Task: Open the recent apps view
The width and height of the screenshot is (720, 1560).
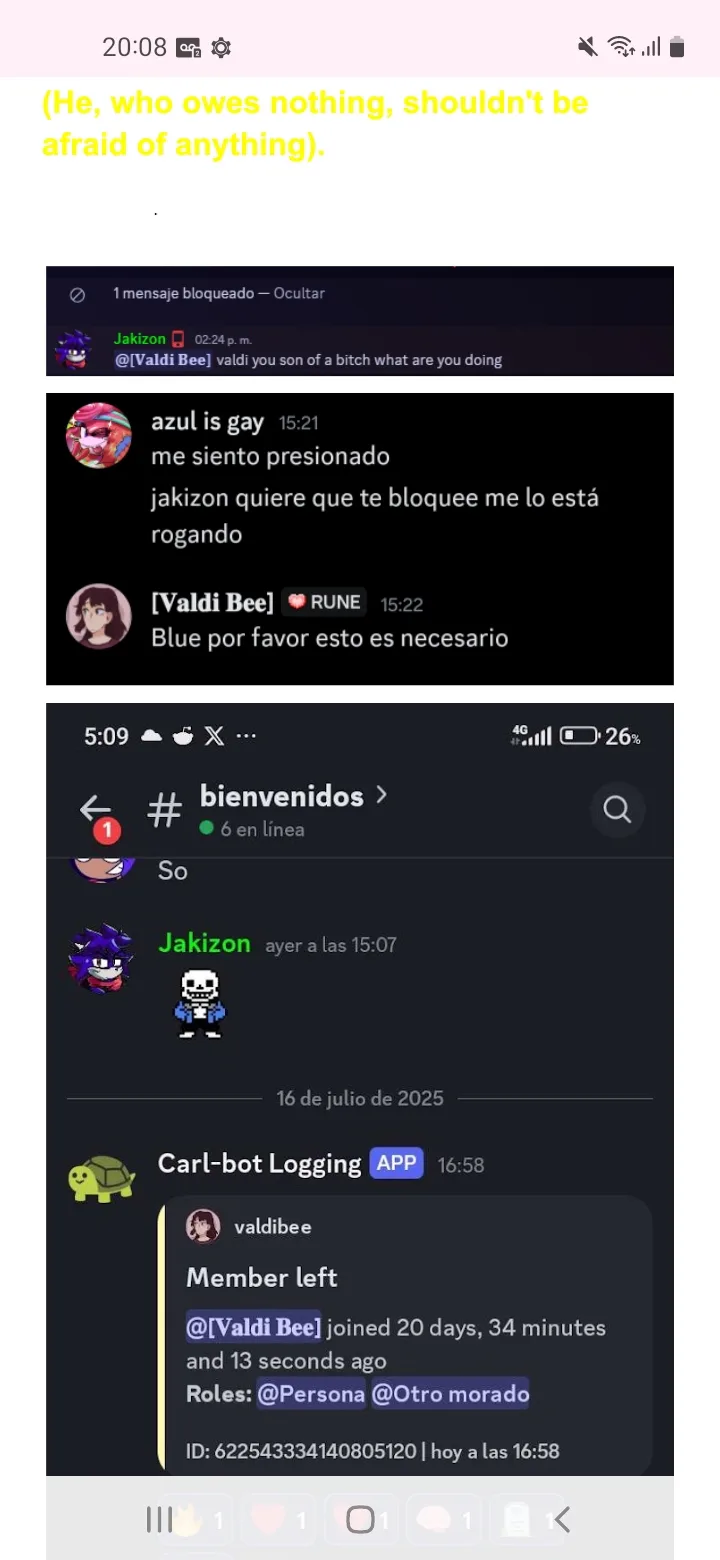Action: [x=159, y=1520]
